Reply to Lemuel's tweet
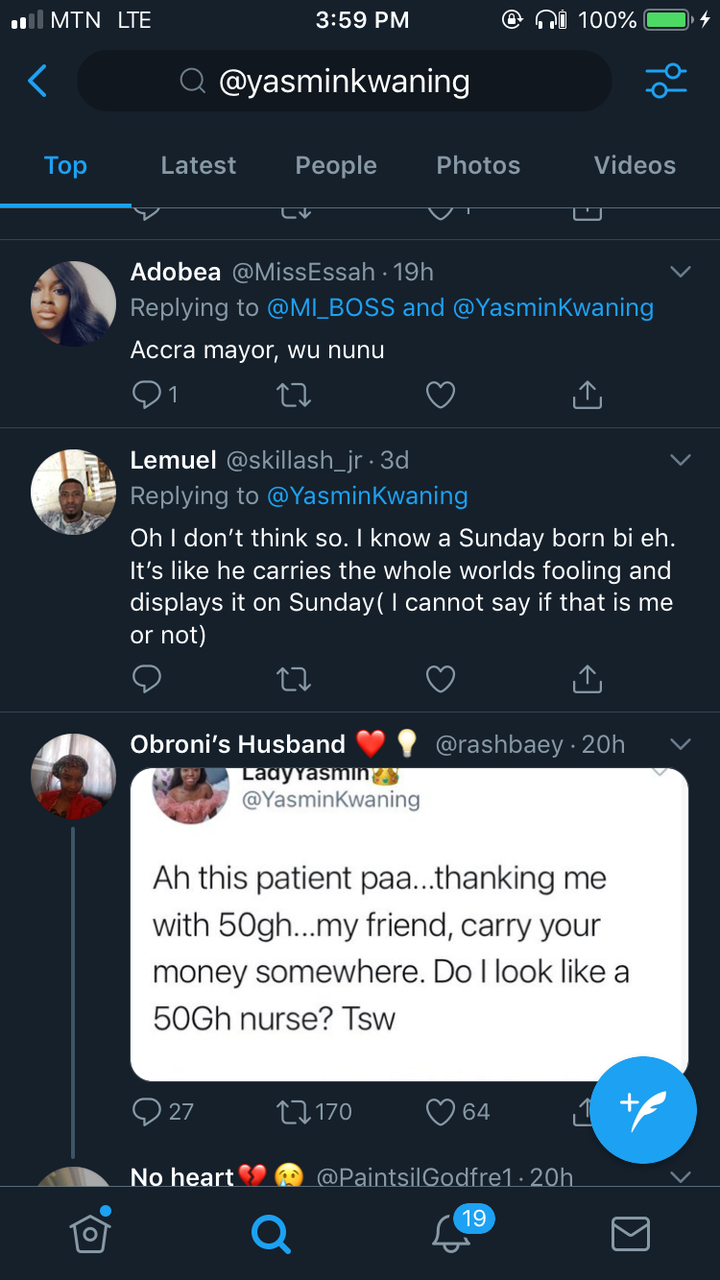This screenshot has height=1280, width=720. (147, 680)
